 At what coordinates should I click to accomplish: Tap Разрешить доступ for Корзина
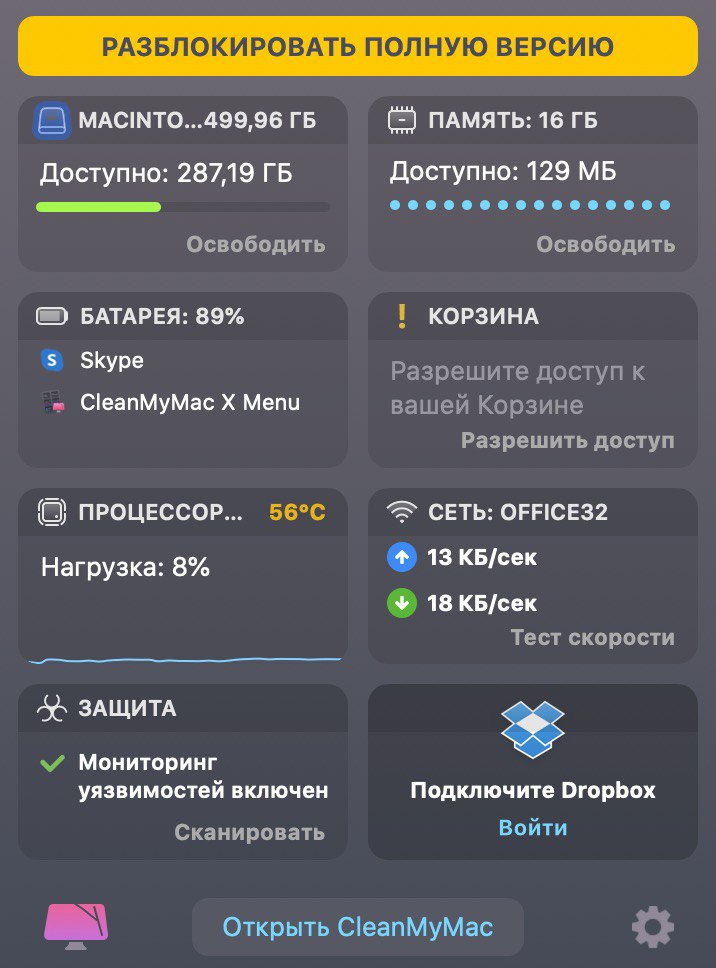coord(567,440)
